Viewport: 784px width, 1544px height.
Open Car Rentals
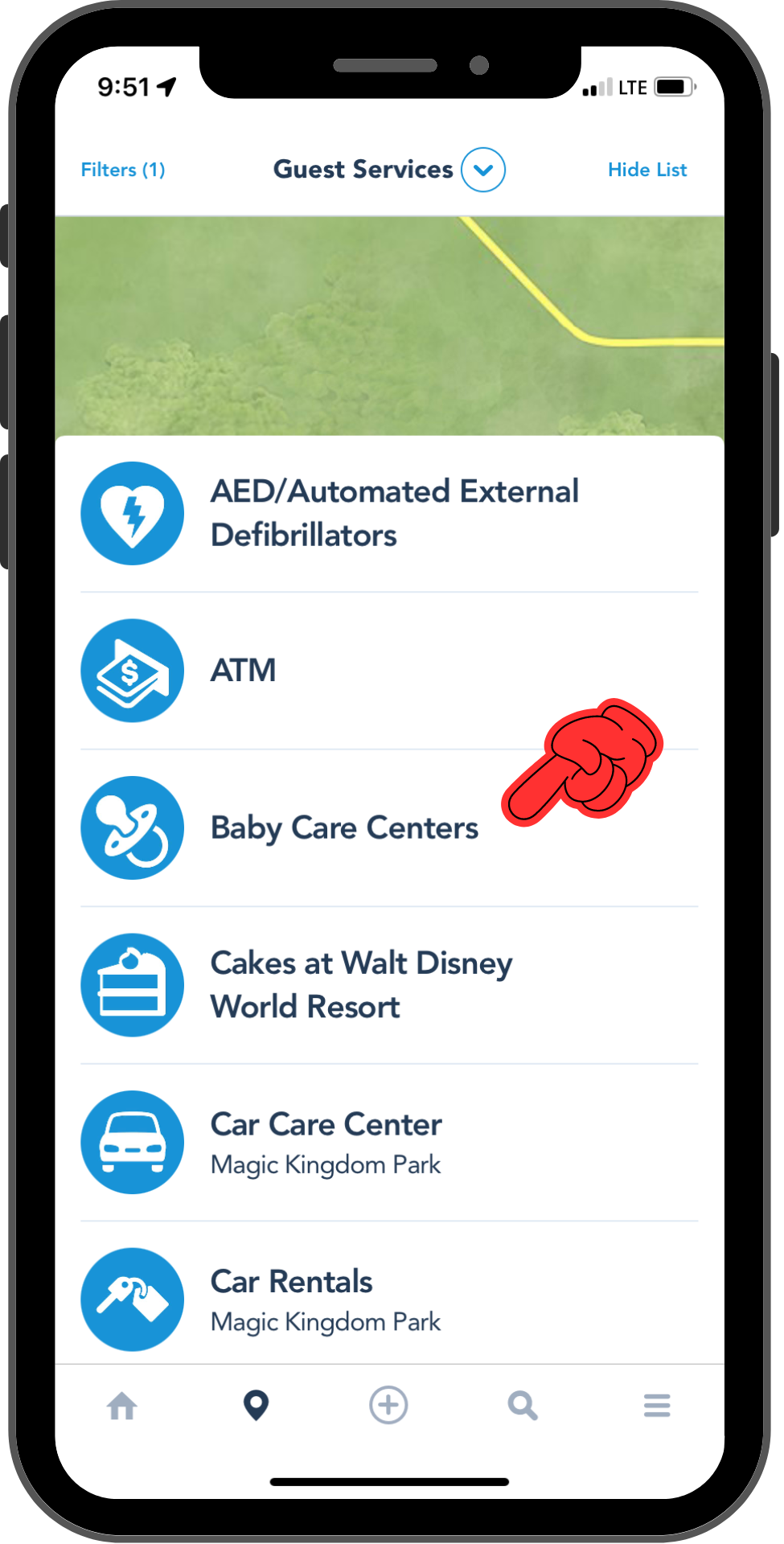389,1293
